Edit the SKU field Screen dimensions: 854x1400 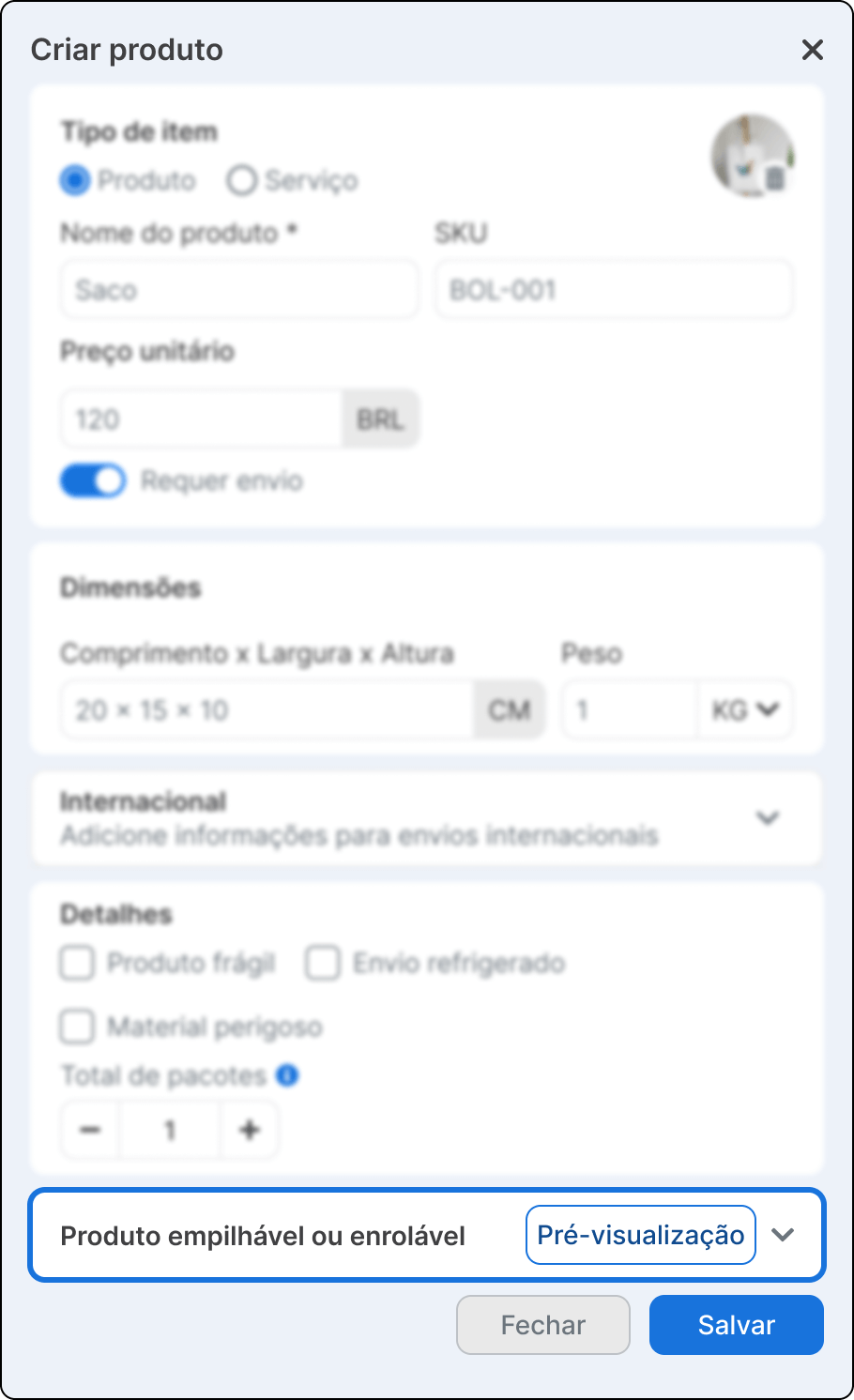[613, 290]
